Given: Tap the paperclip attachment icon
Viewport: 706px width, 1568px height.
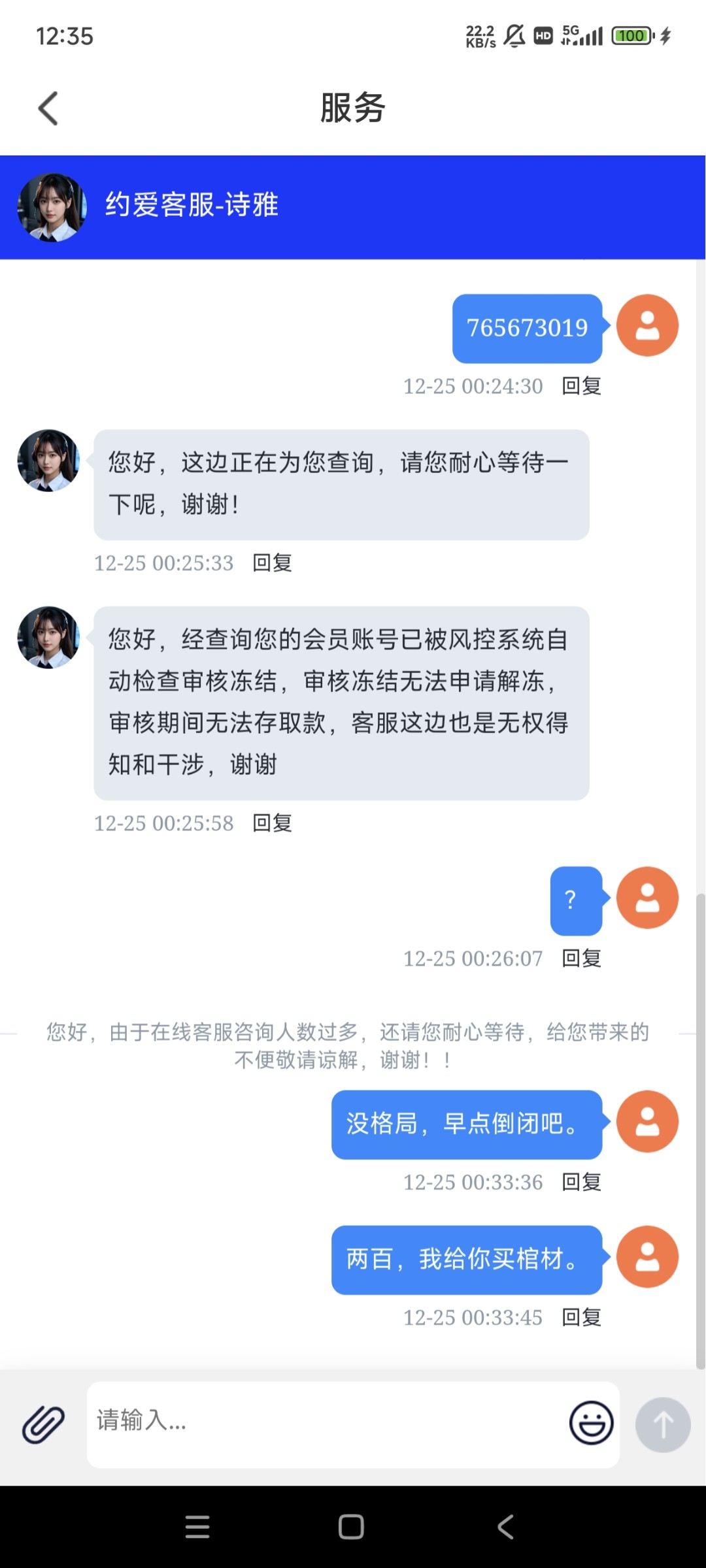Looking at the screenshot, I should pyautogui.click(x=43, y=1424).
